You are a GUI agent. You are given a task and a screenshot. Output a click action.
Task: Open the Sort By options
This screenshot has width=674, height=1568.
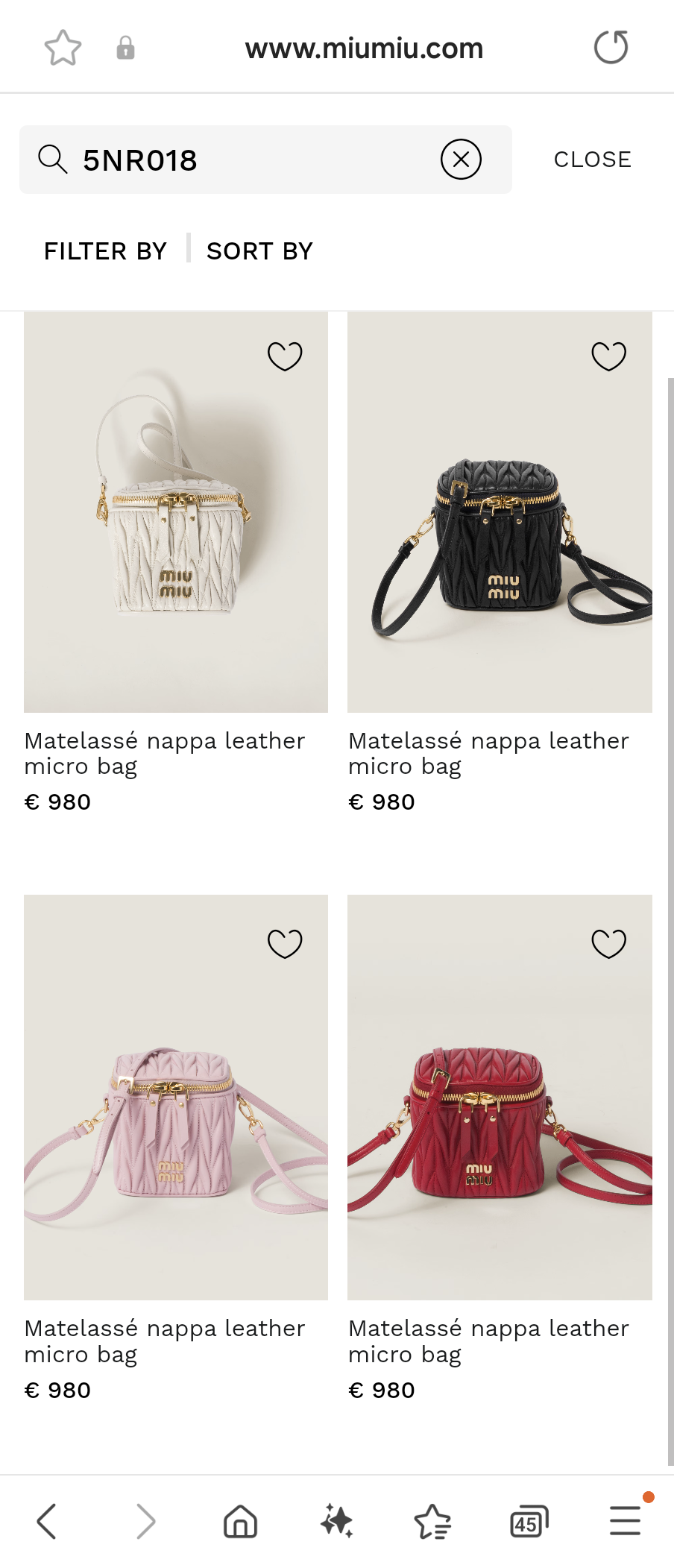259,251
